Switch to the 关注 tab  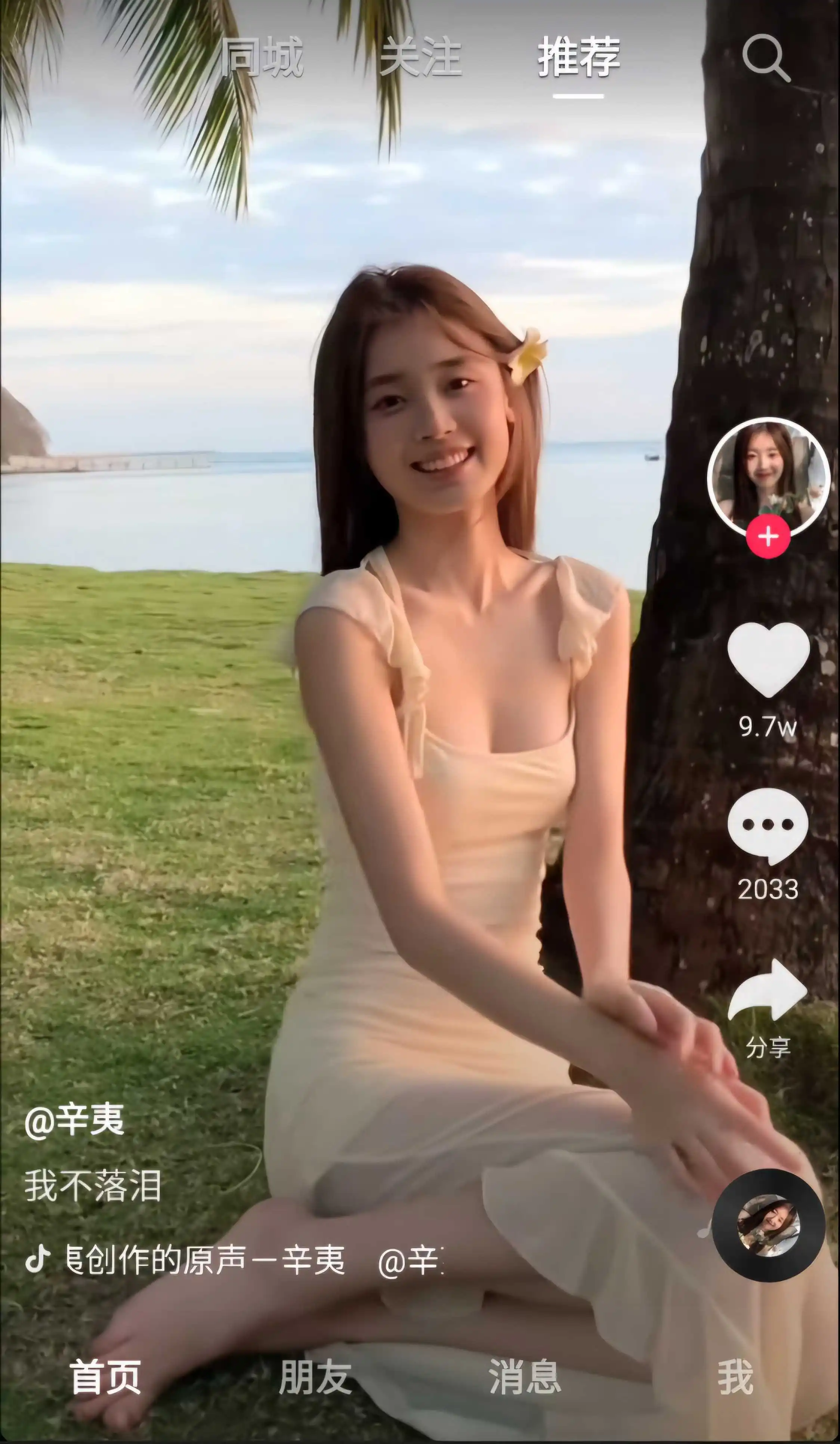pyautogui.click(x=421, y=57)
